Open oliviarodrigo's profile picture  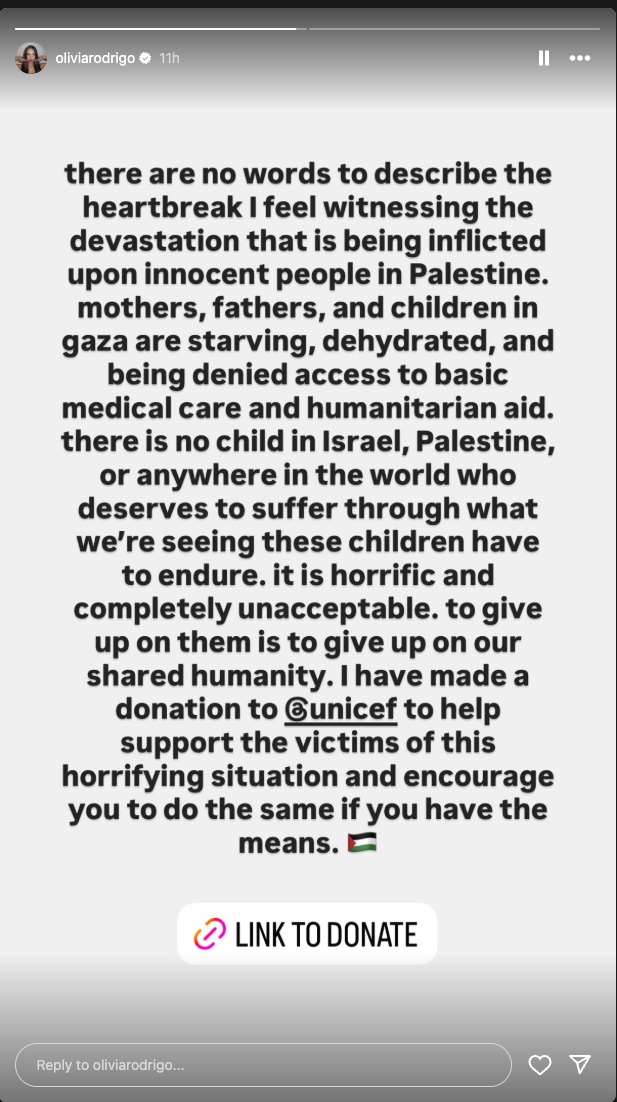[x=31, y=58]
